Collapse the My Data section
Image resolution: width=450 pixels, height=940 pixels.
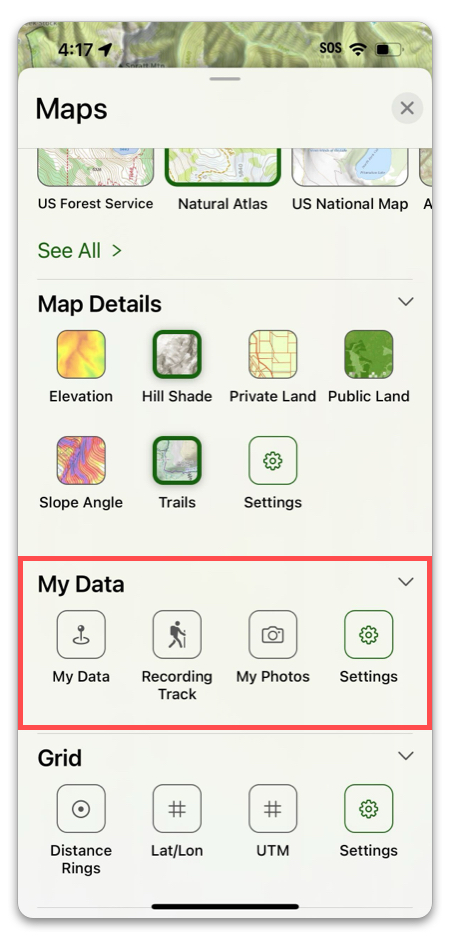406,582
